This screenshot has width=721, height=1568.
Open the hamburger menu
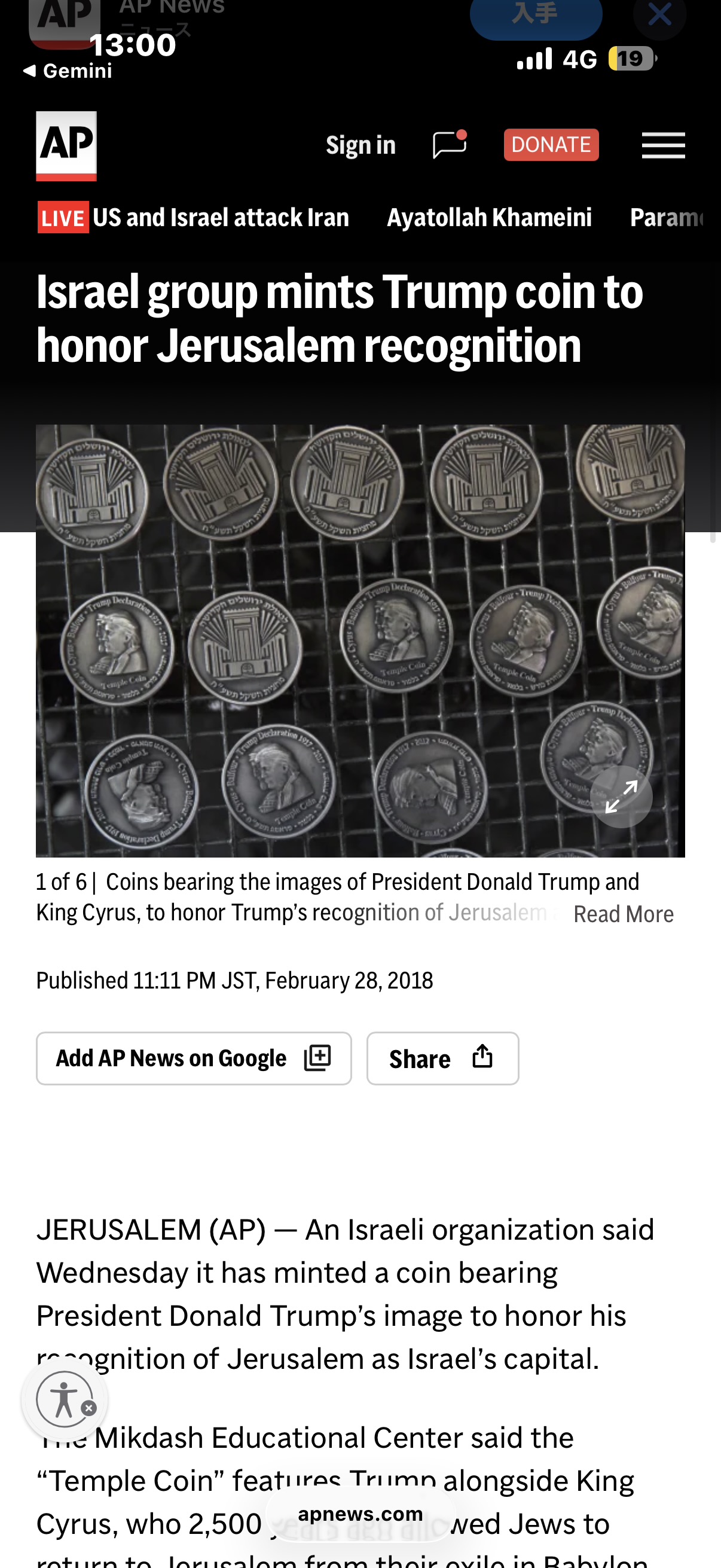tap(662, 145)
